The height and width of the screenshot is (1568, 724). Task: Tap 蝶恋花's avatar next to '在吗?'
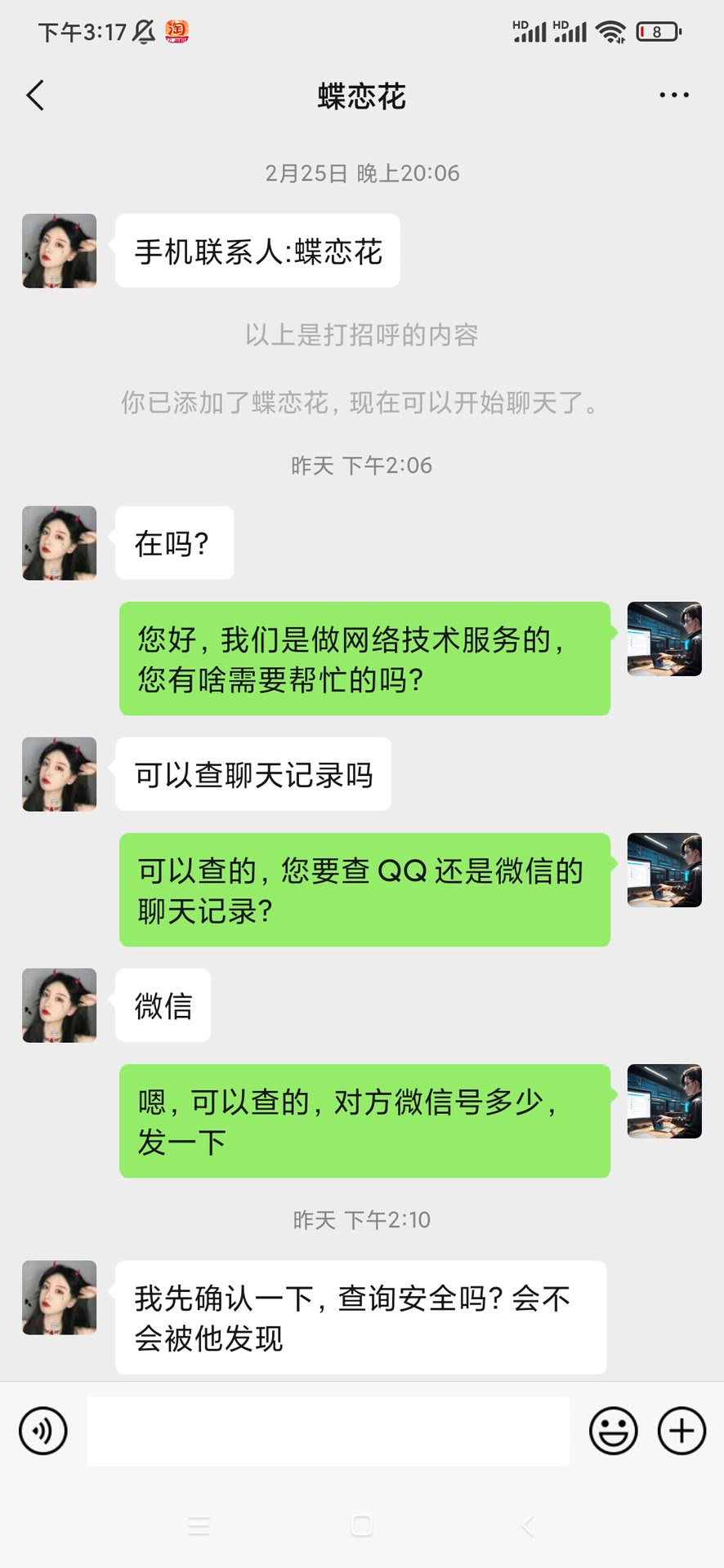(59, 542)
